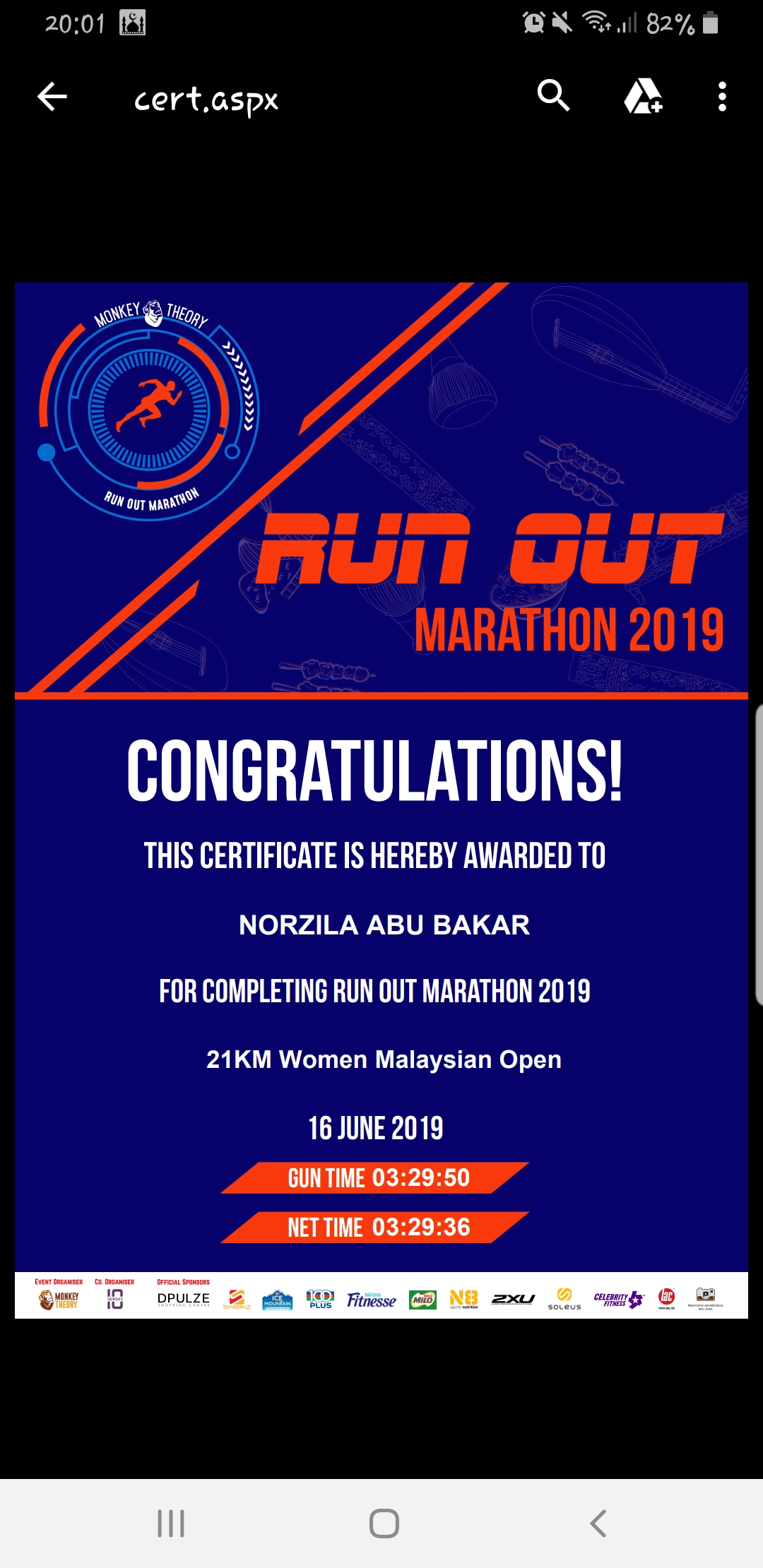Viewport: 763px width, 1568px height.
Task: Open the recent apps view
Action: (x=171, y=1524)
